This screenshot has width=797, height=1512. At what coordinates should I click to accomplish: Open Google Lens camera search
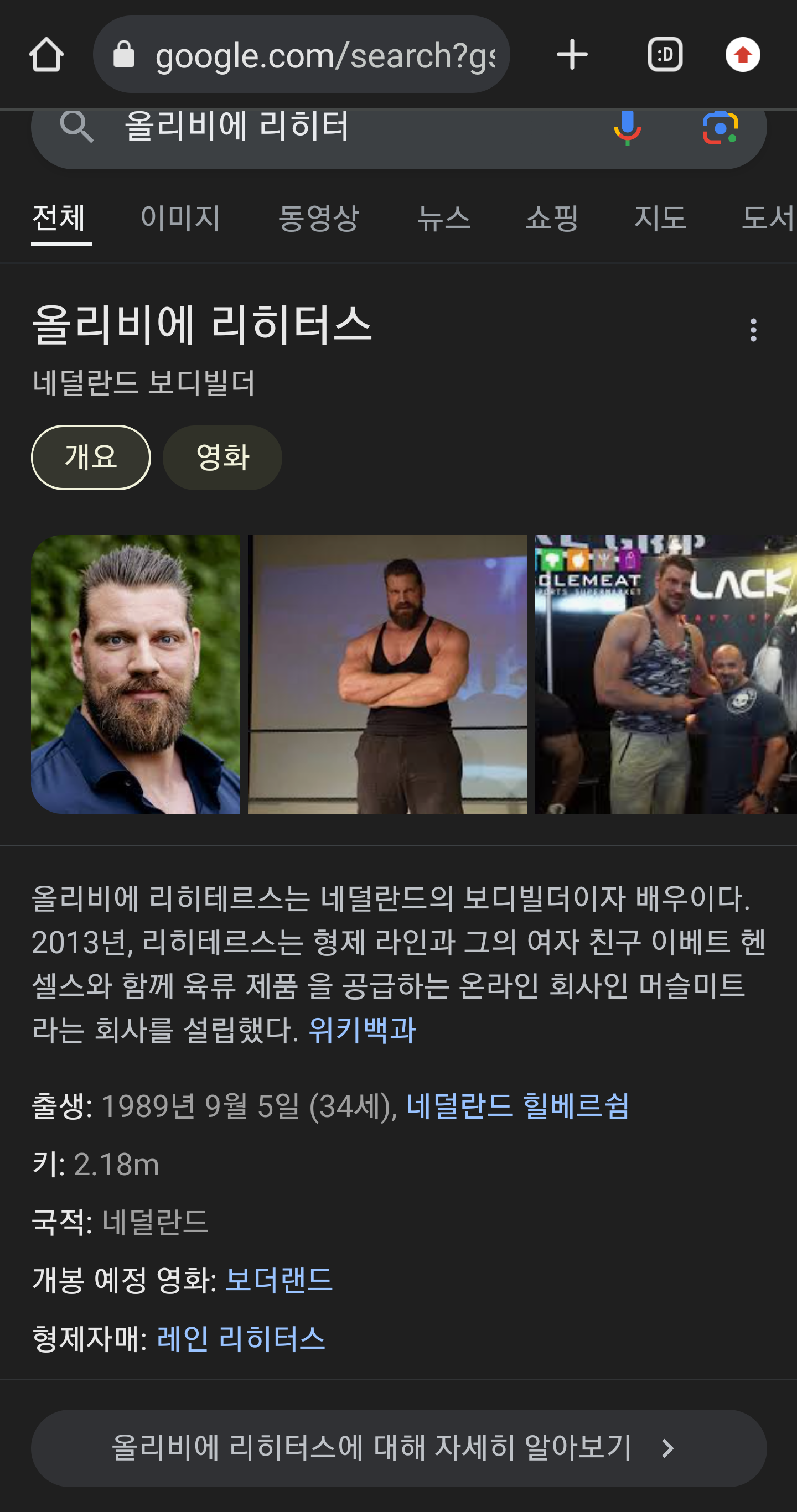click(x=720, y=127)
